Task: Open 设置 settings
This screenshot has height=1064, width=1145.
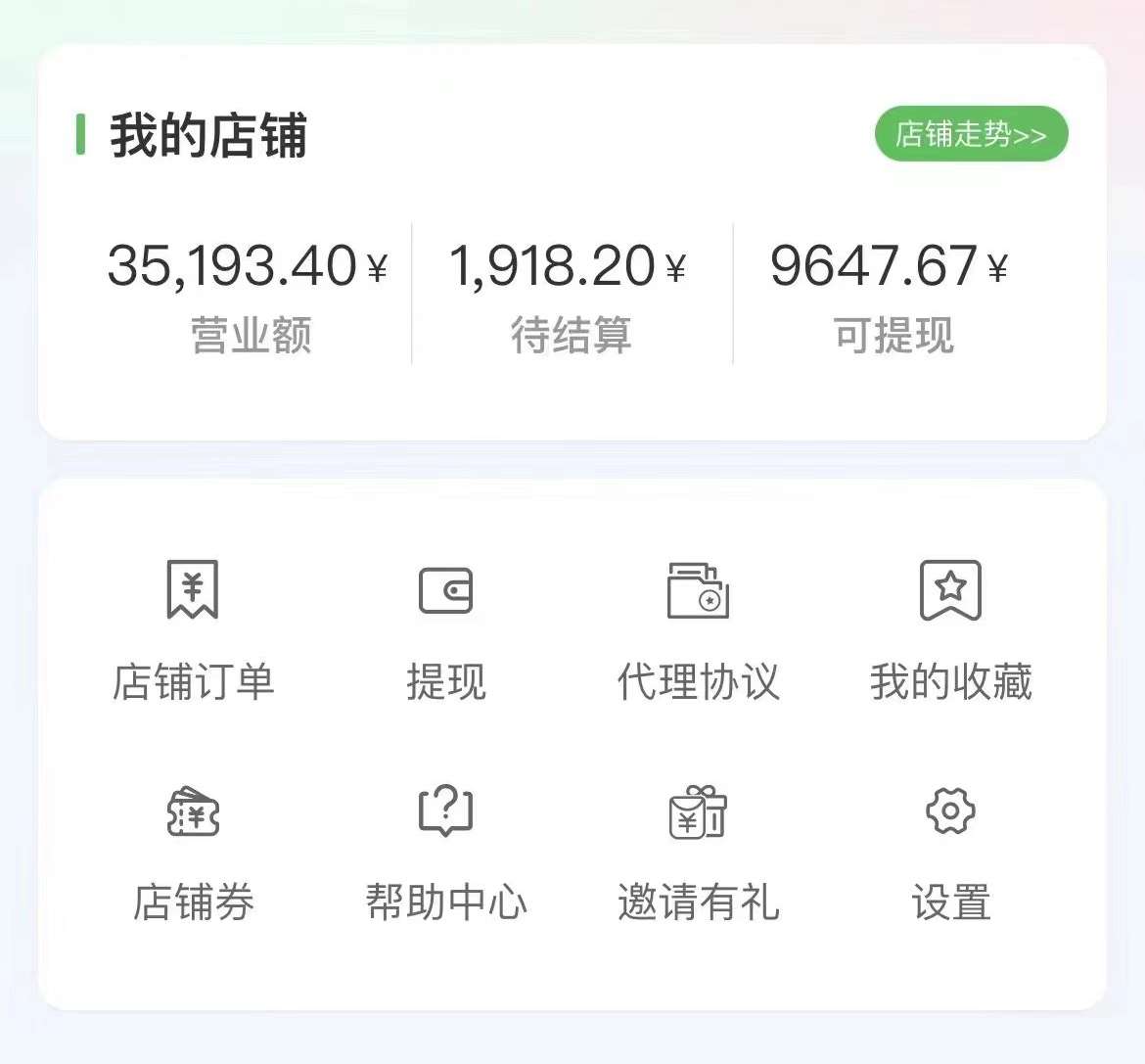Action: 950,850
